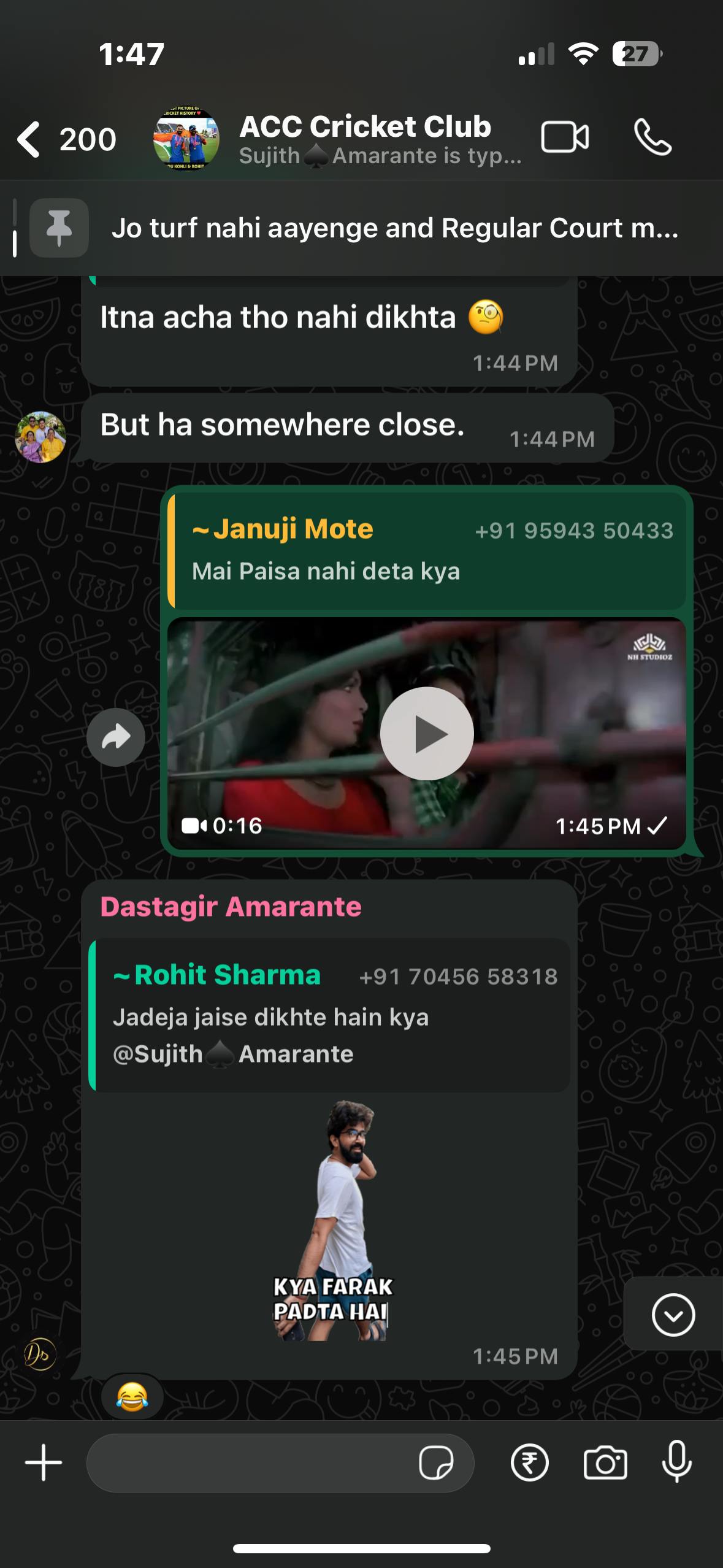Go back to the chats list
Image resolution: width=723 pixels, height=1568 pixels.
[x=29, y=139]
